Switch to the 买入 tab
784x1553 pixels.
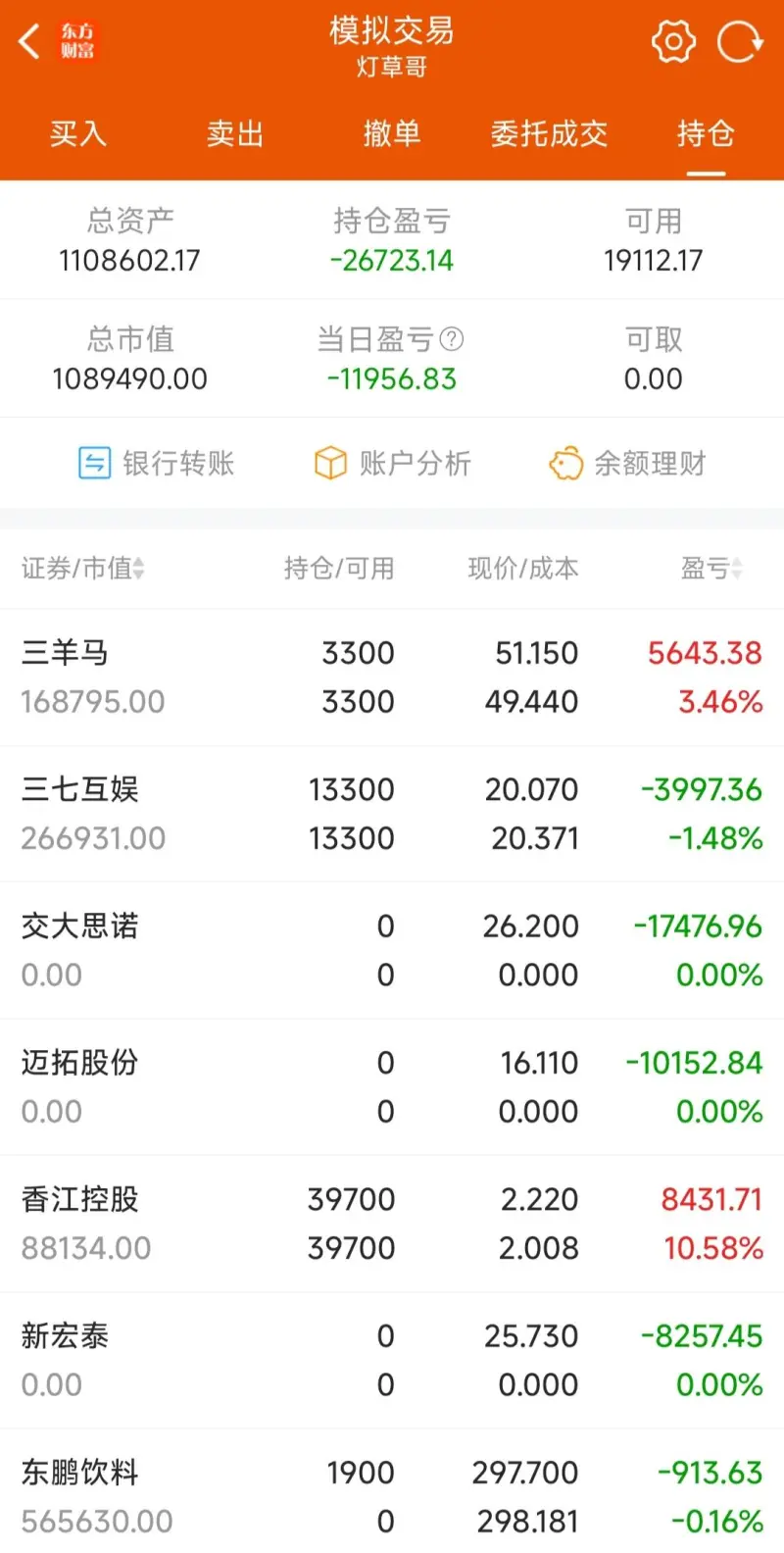tap(78, 133)
